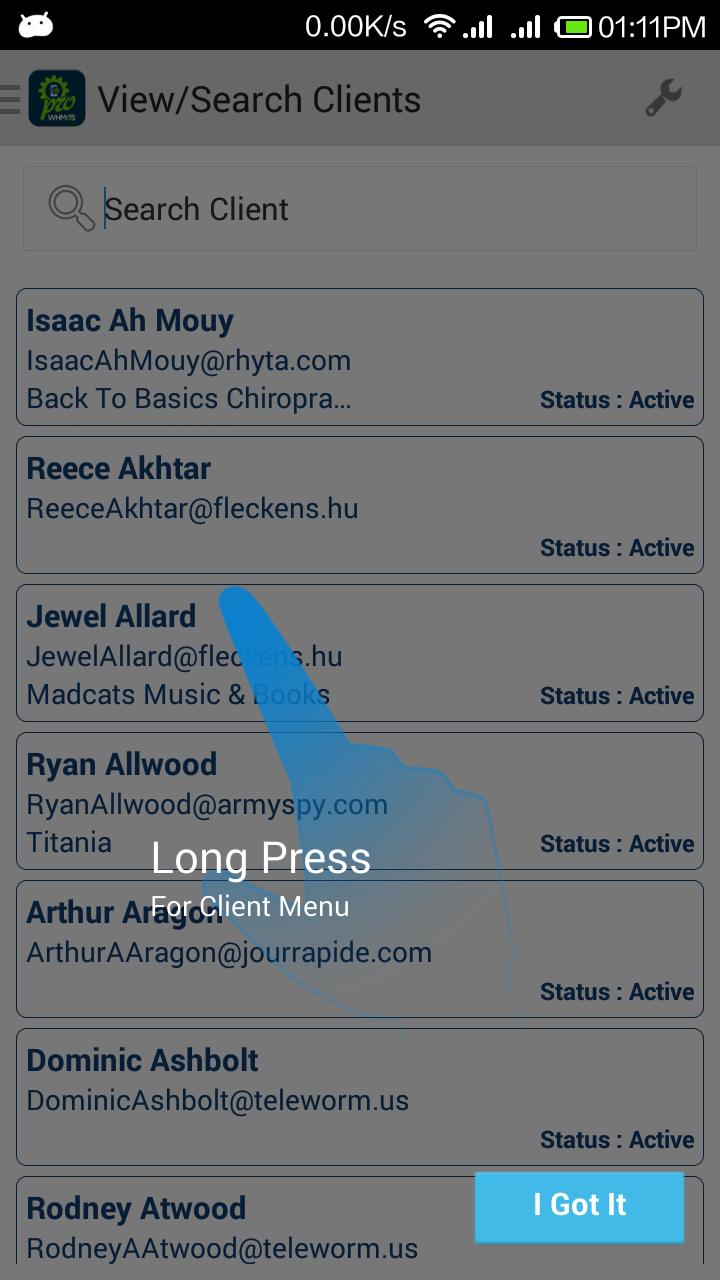This screenshot has width=720, height=1280.
Task: Open Arthur Aragon's client entry
Action: (360, 949)
